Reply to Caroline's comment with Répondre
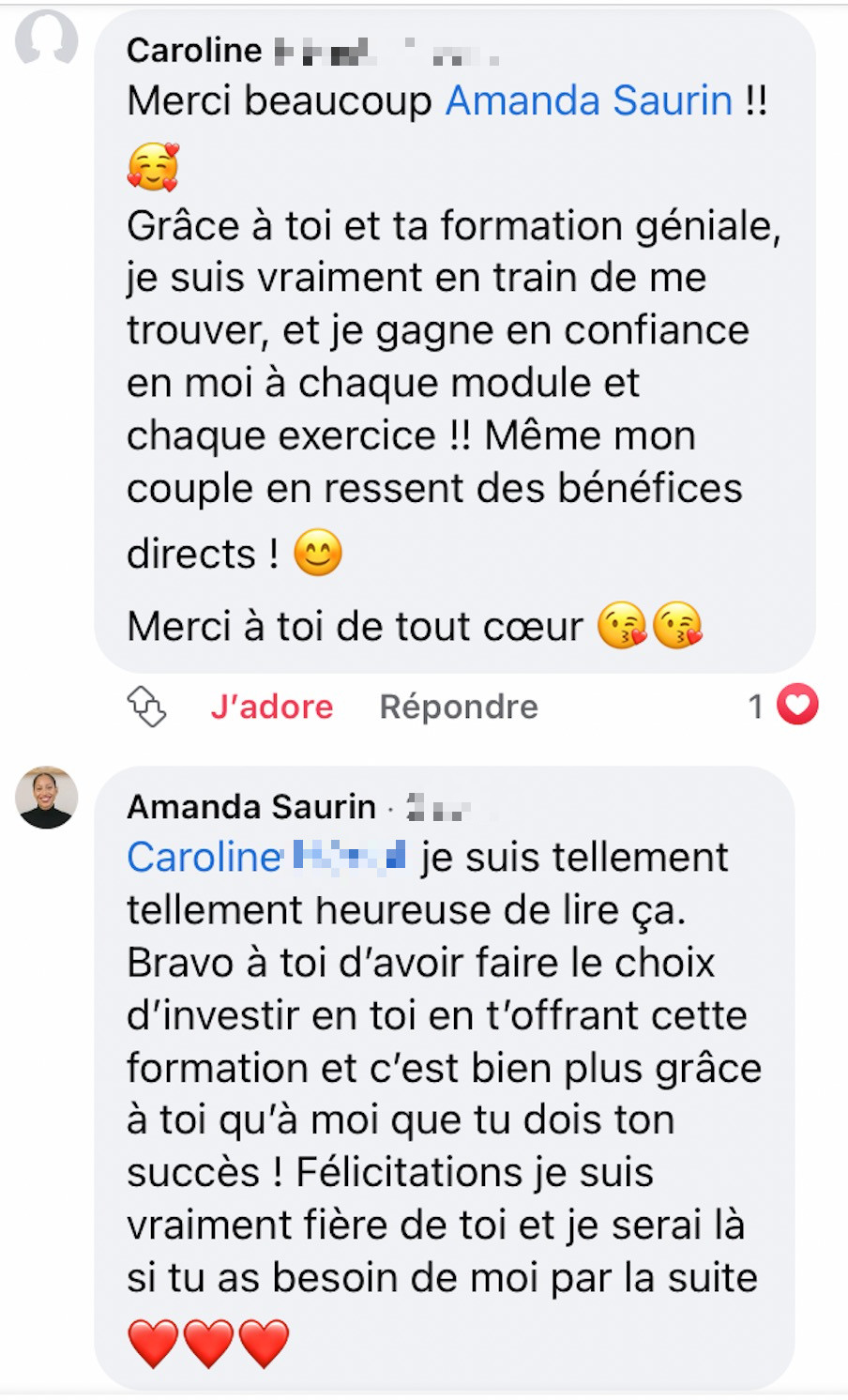This screenshot has width=848, height=1400. (458, 707)
